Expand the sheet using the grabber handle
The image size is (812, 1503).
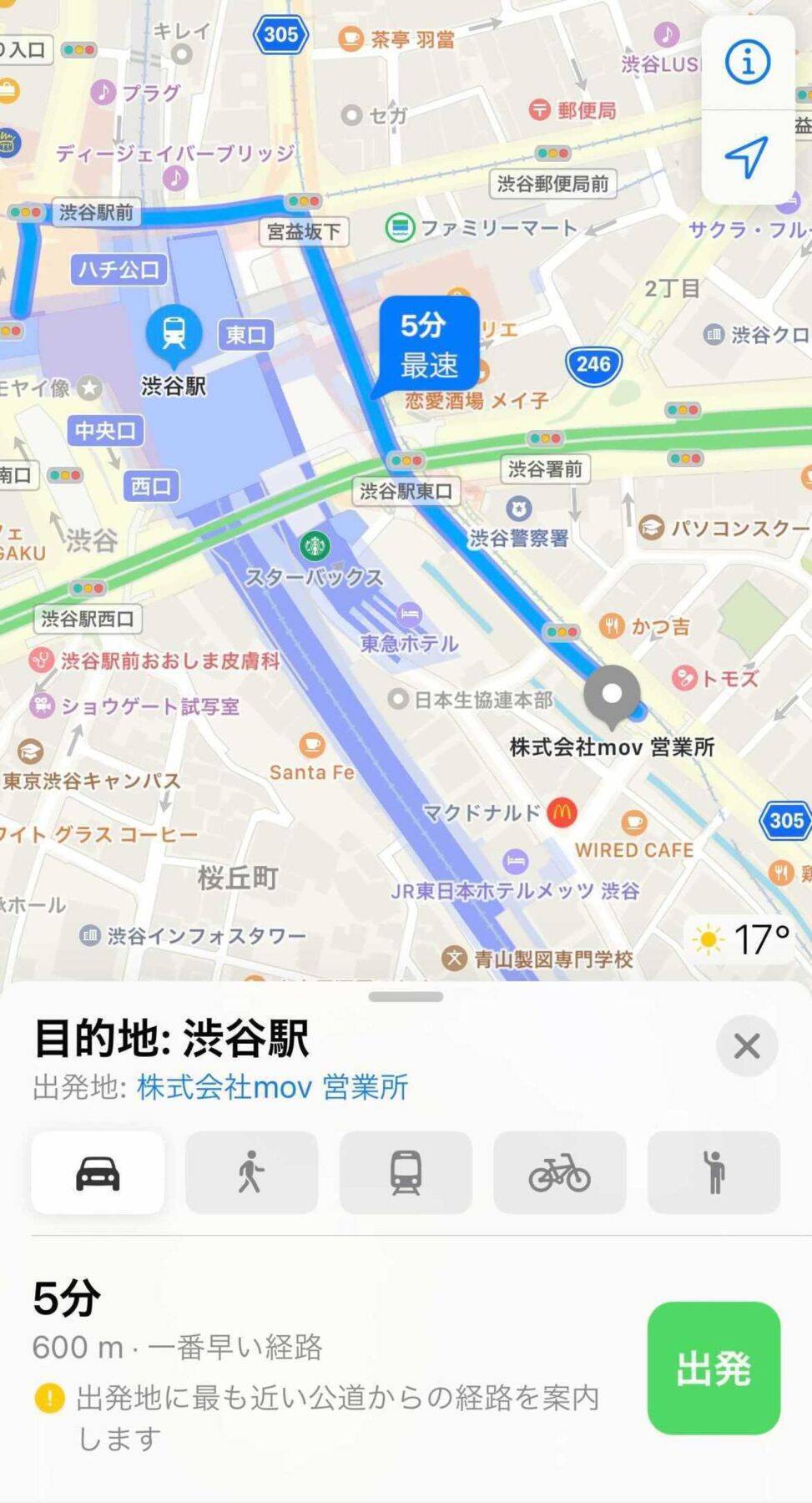(x=406, y=996)
